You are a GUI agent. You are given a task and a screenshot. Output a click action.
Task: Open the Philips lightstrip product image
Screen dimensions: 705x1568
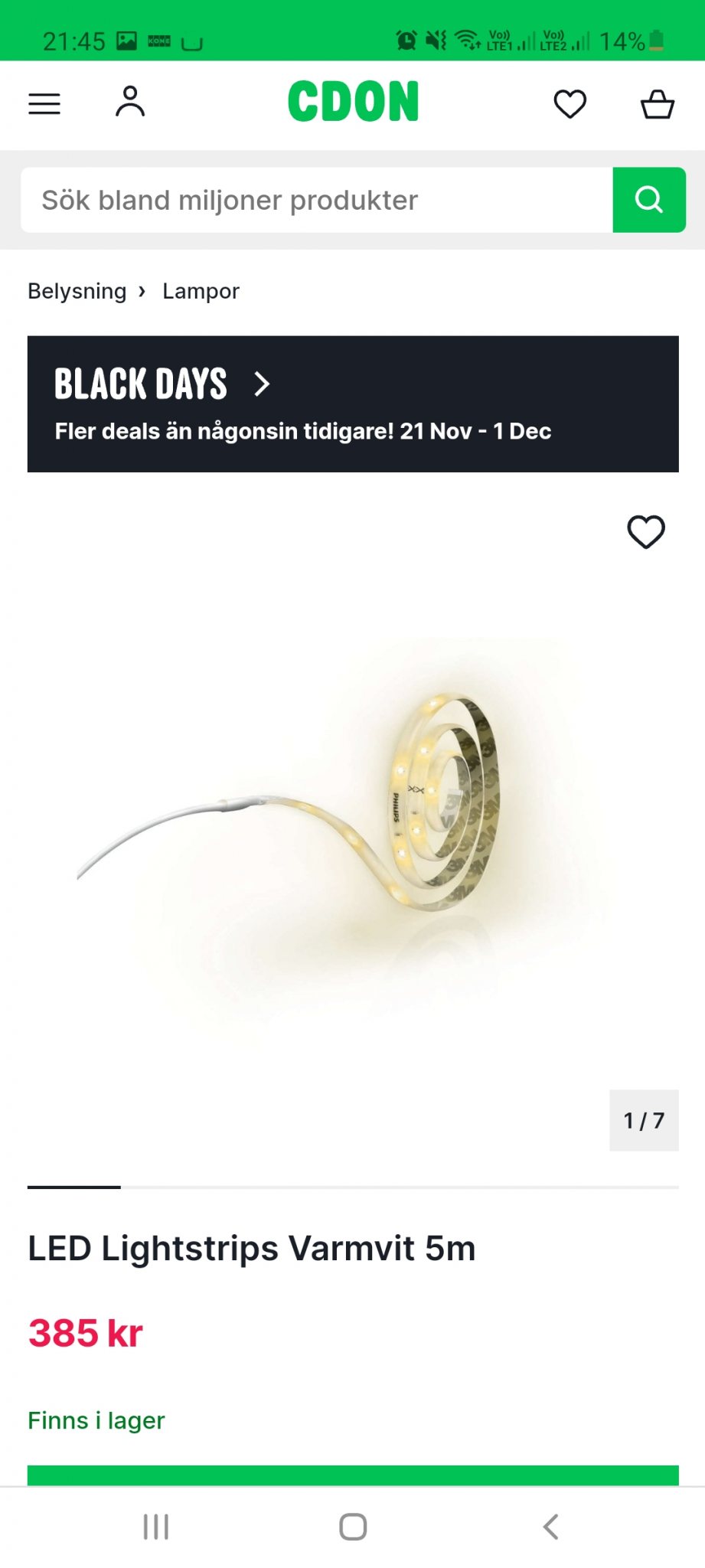(x=352, y=812)
